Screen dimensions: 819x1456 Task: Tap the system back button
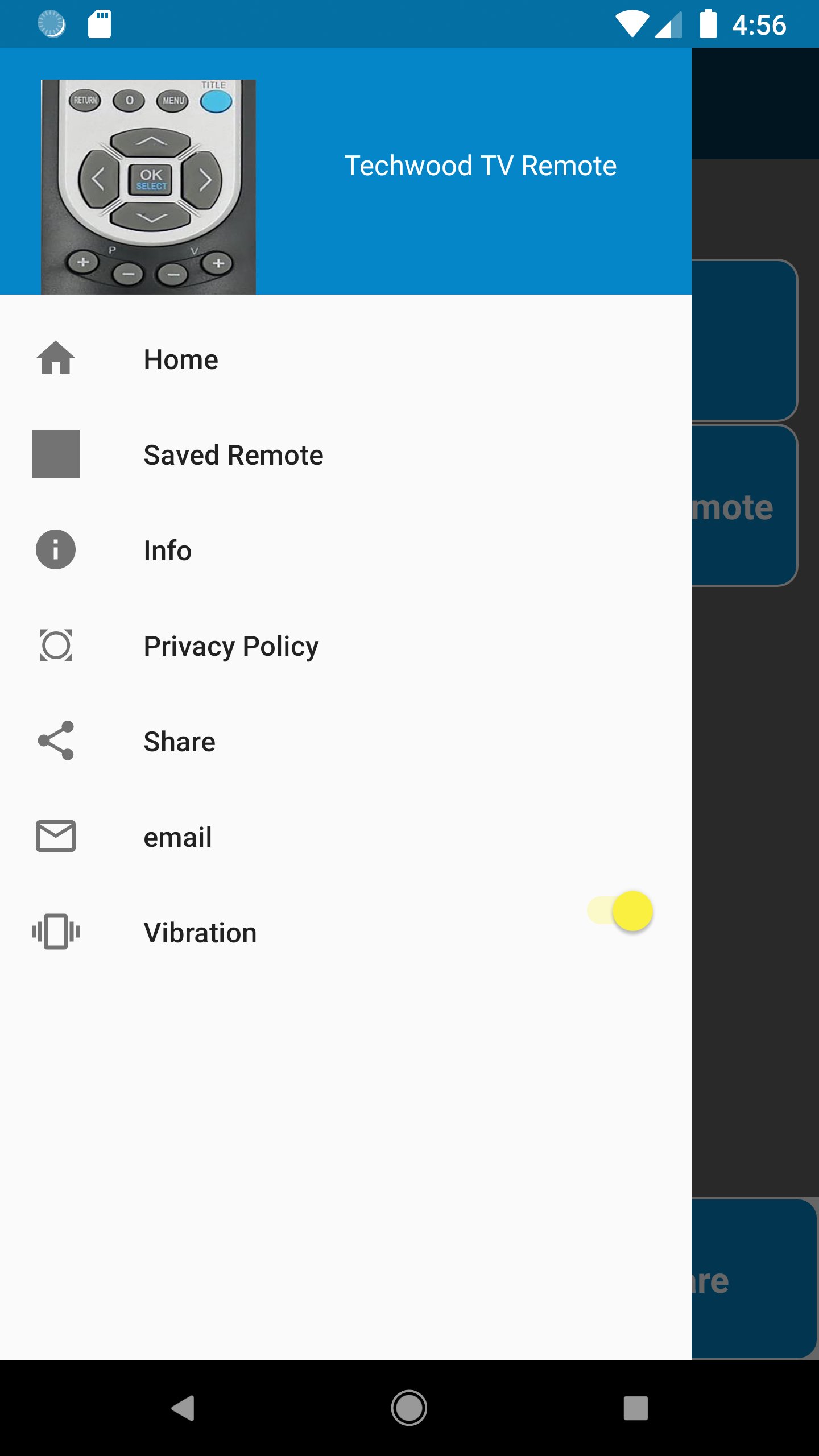click(x=183, y=1408)
